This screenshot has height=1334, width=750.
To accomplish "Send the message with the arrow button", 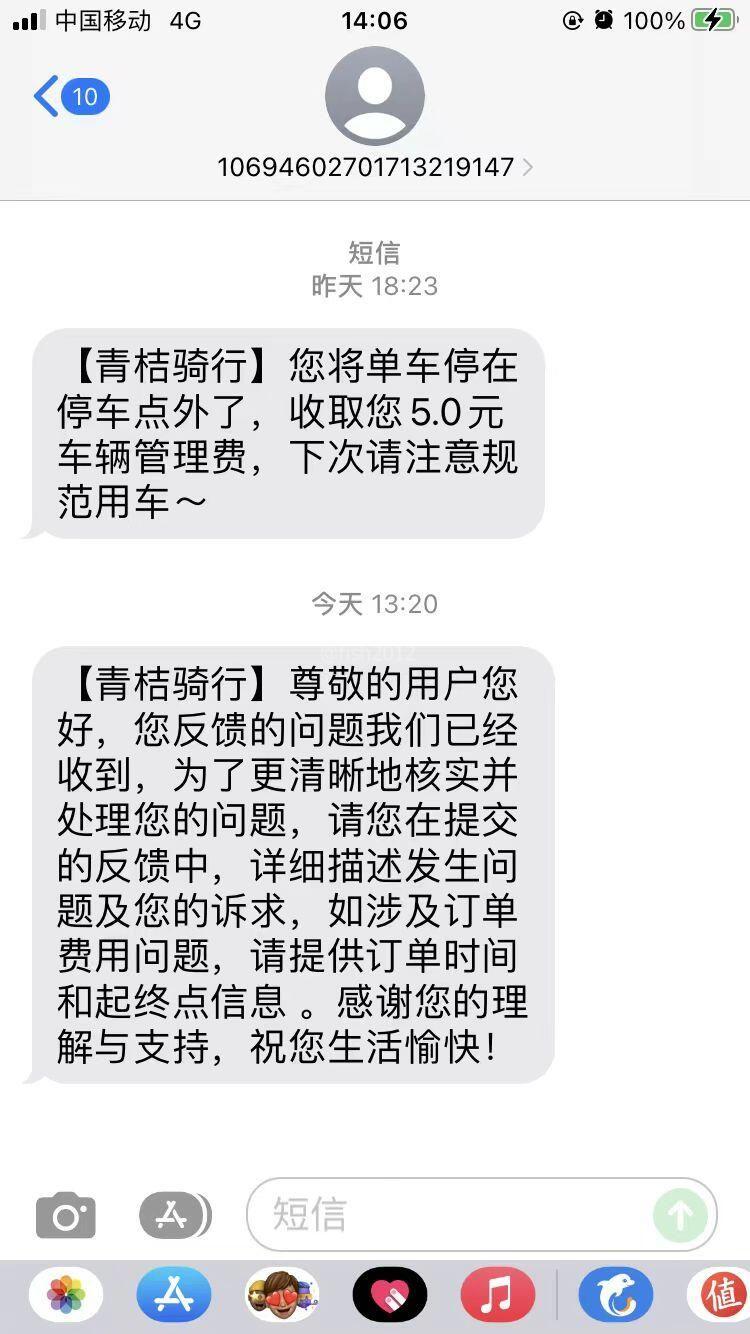I will coord(680,1215).
